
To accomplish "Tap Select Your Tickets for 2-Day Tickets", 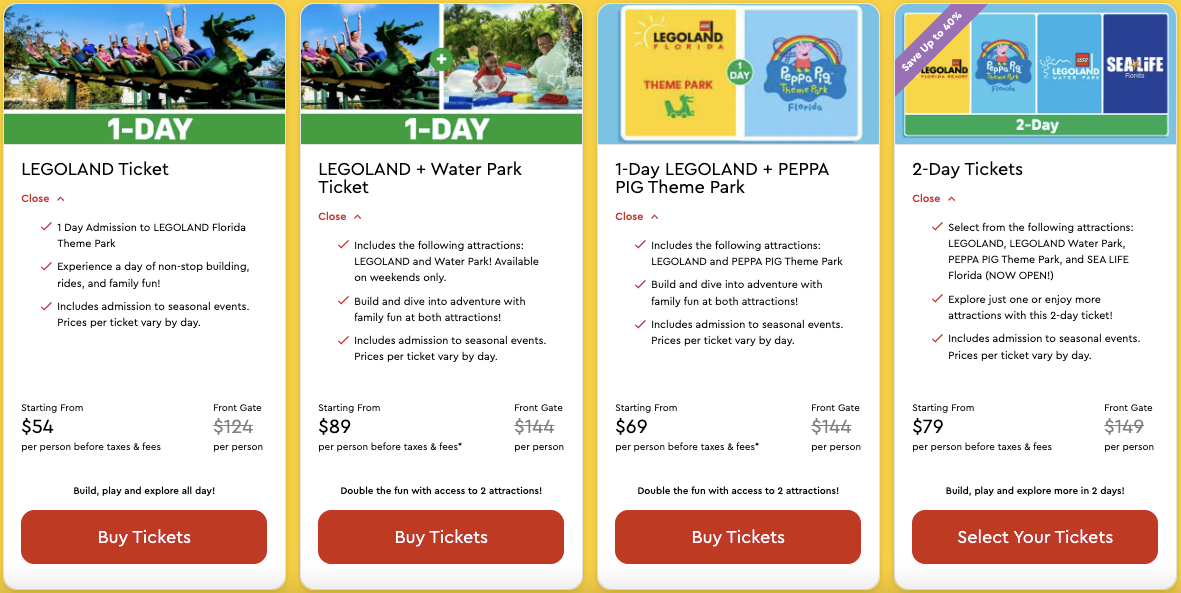I will click(1035, 537).
